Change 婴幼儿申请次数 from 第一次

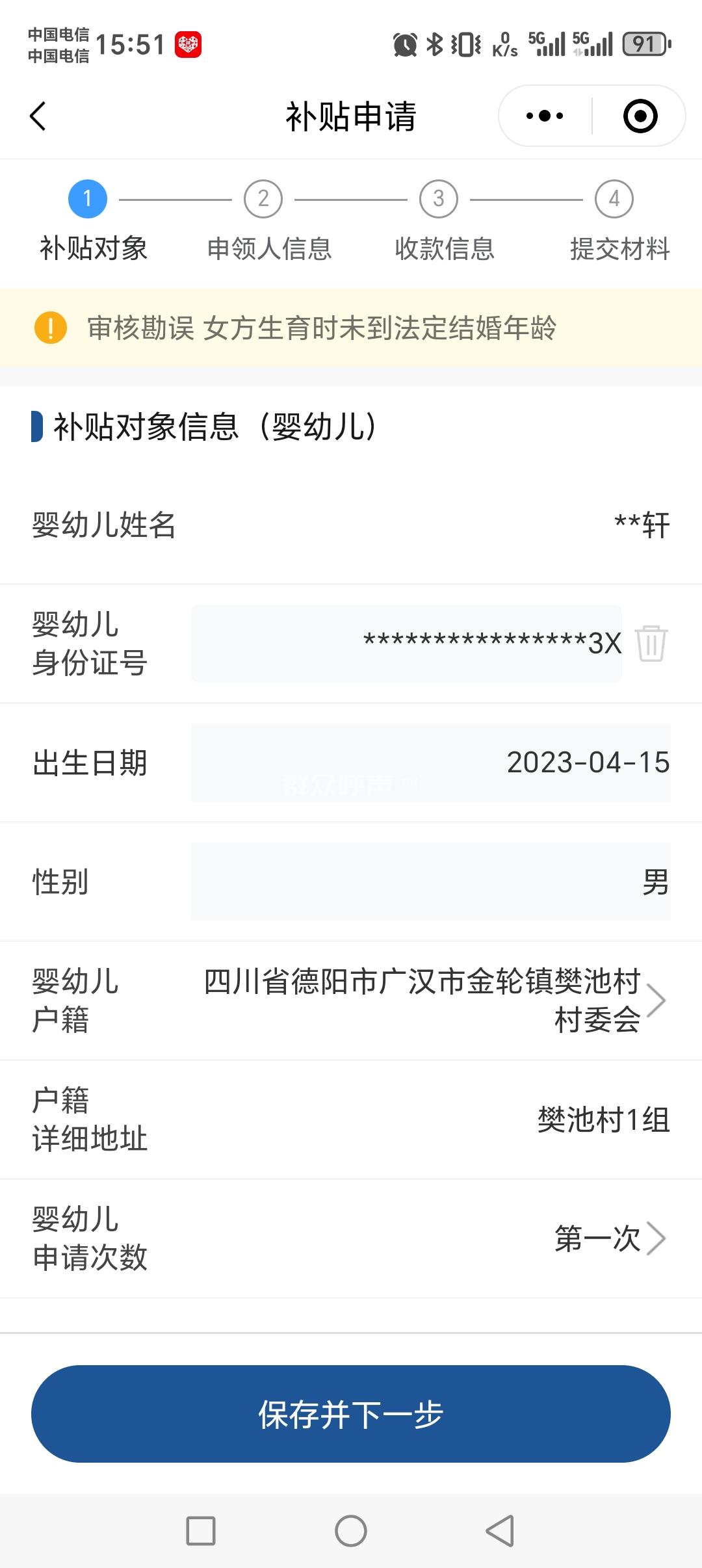point(608,1238)
